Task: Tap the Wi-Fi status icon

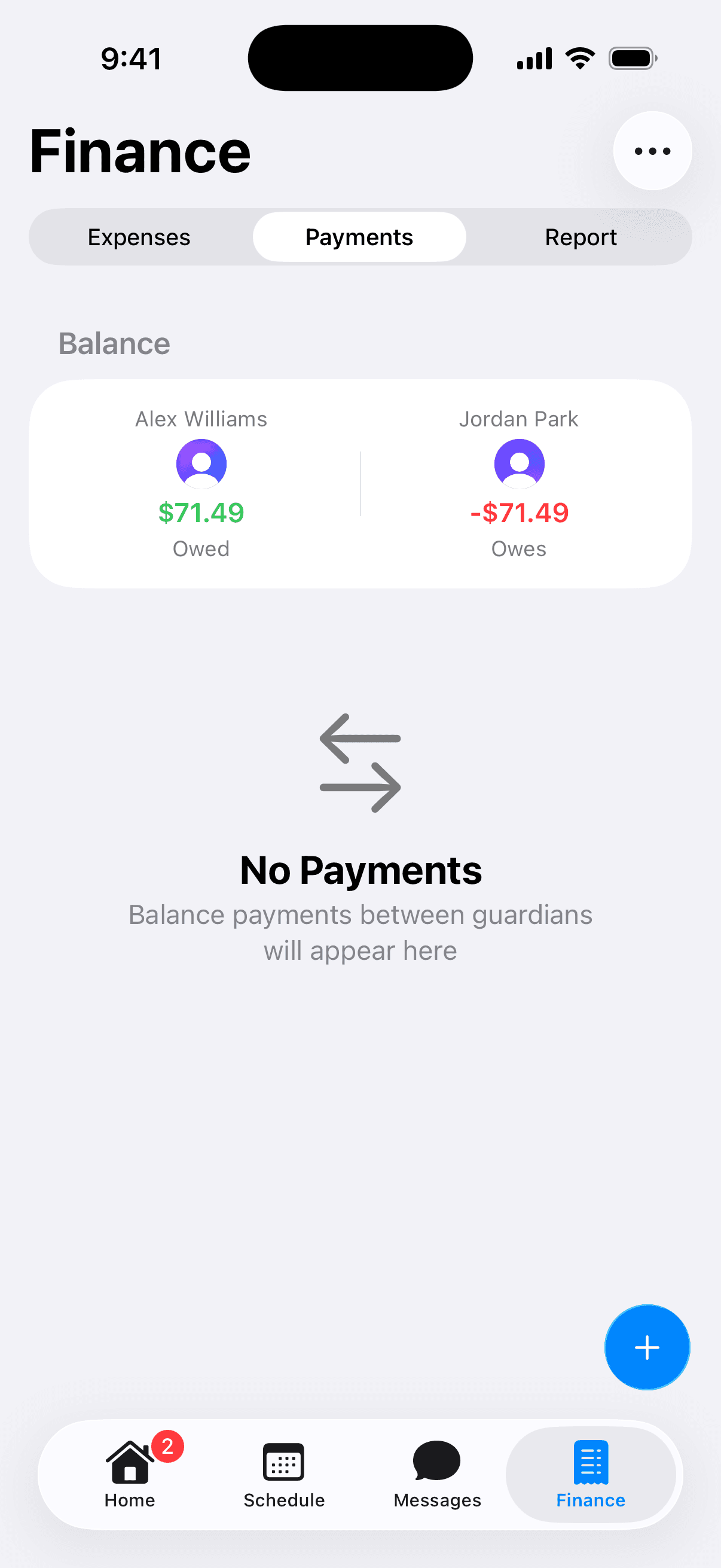Action: [x=579, y=57]
